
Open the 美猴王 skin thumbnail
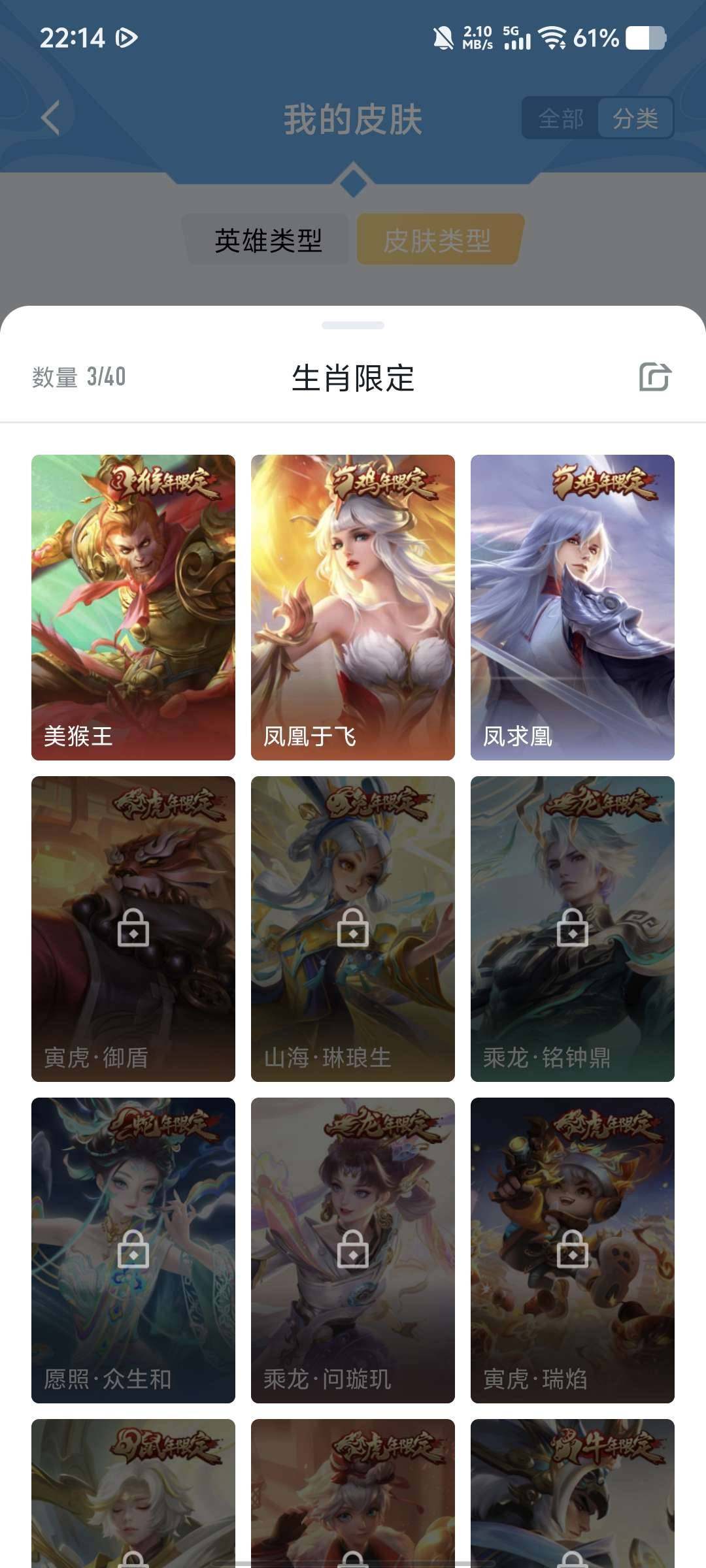coord(133,606)
